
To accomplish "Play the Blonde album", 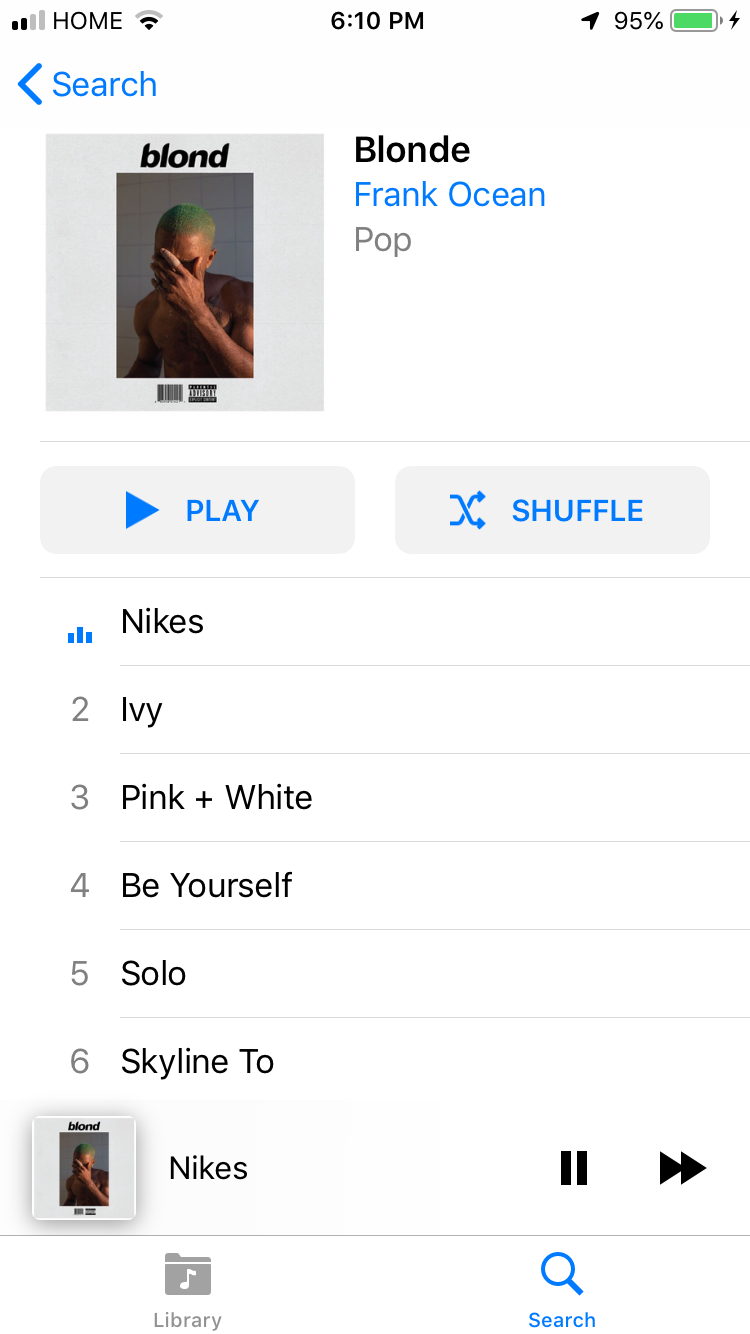I will click(197, 510).
